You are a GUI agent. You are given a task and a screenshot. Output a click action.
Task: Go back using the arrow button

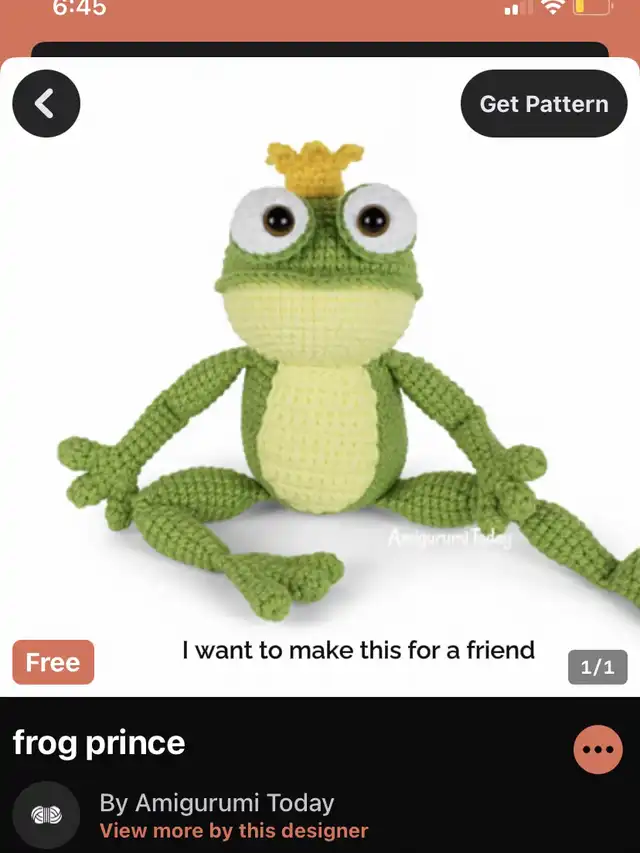tap(46, 104)
